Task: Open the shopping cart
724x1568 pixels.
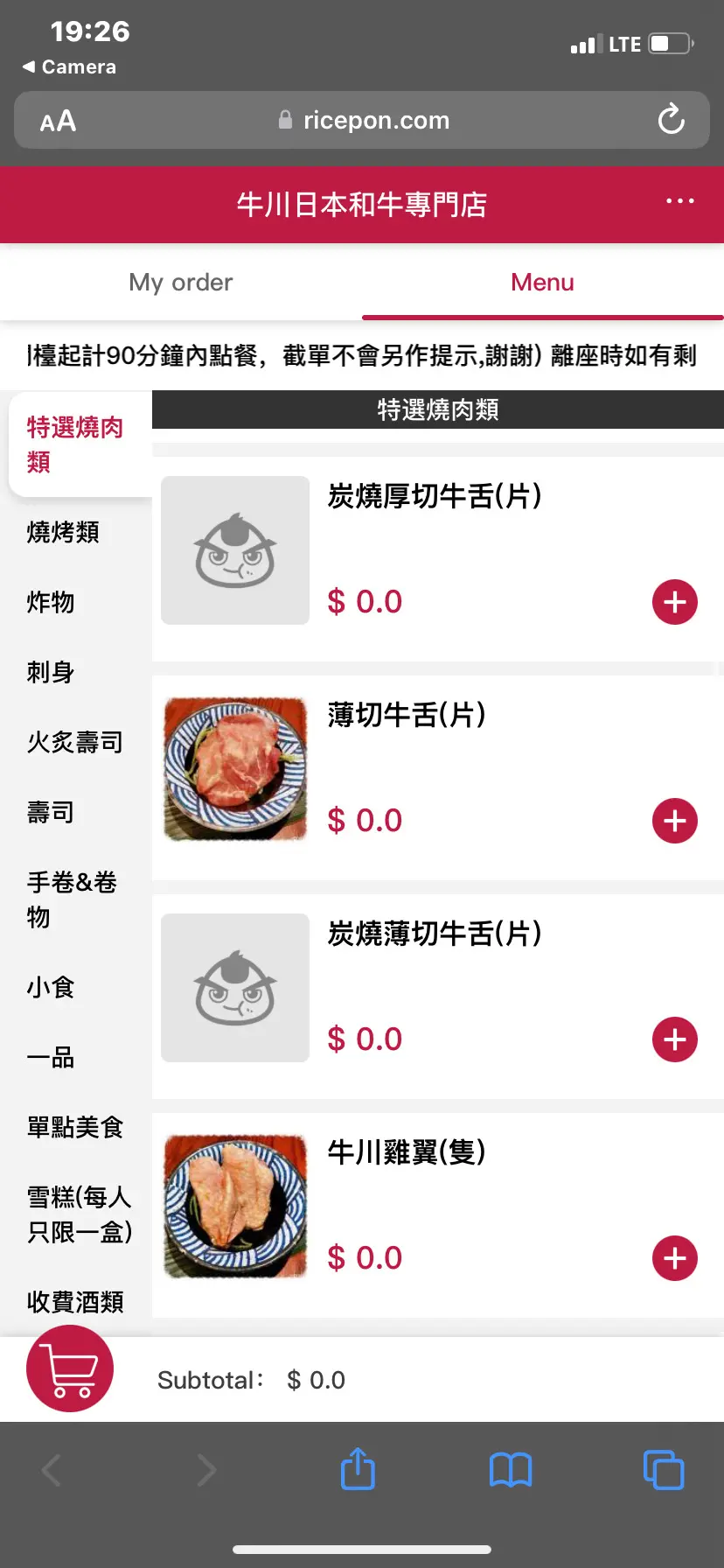Action: [70, 1368]
